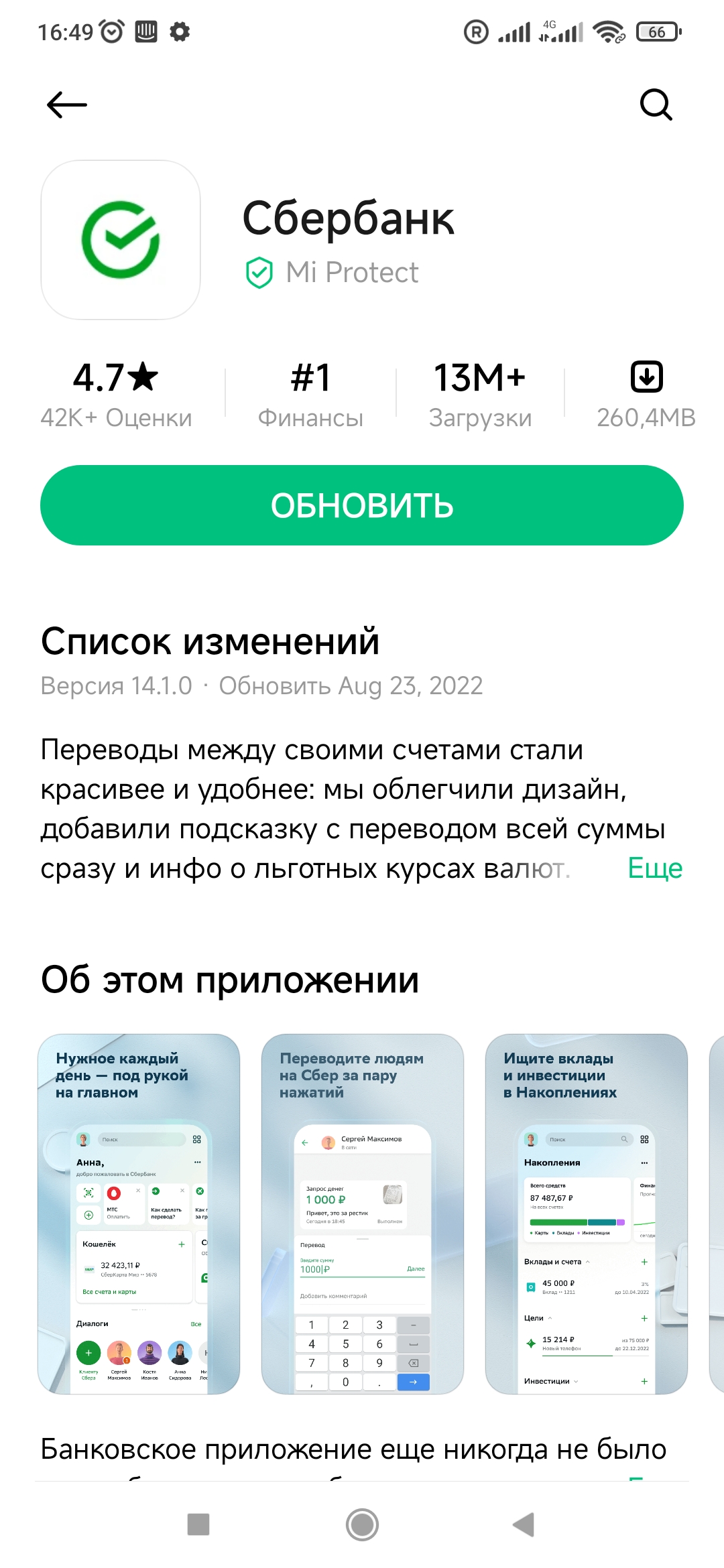Open the #1 Финансы category ranking
This screenshot has width=724, height=1568.
310,394
